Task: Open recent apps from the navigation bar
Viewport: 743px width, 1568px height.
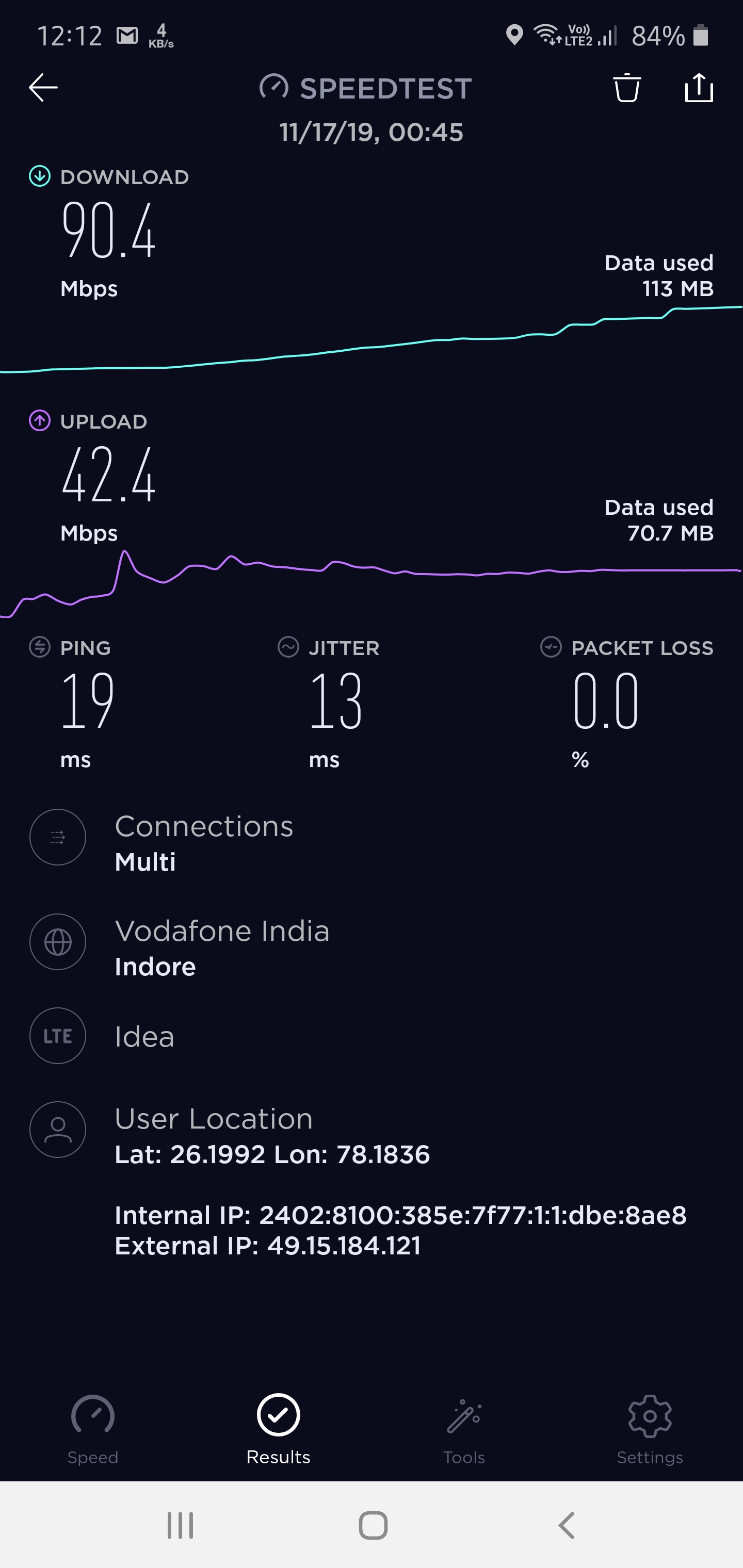Action: [180, 1525]
